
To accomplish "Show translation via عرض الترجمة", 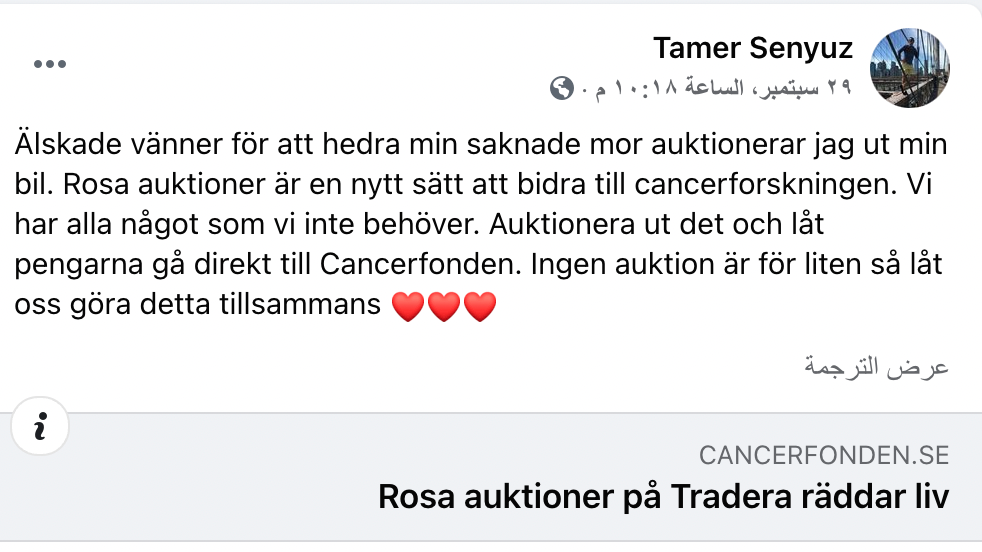I will tap(876, 367).
